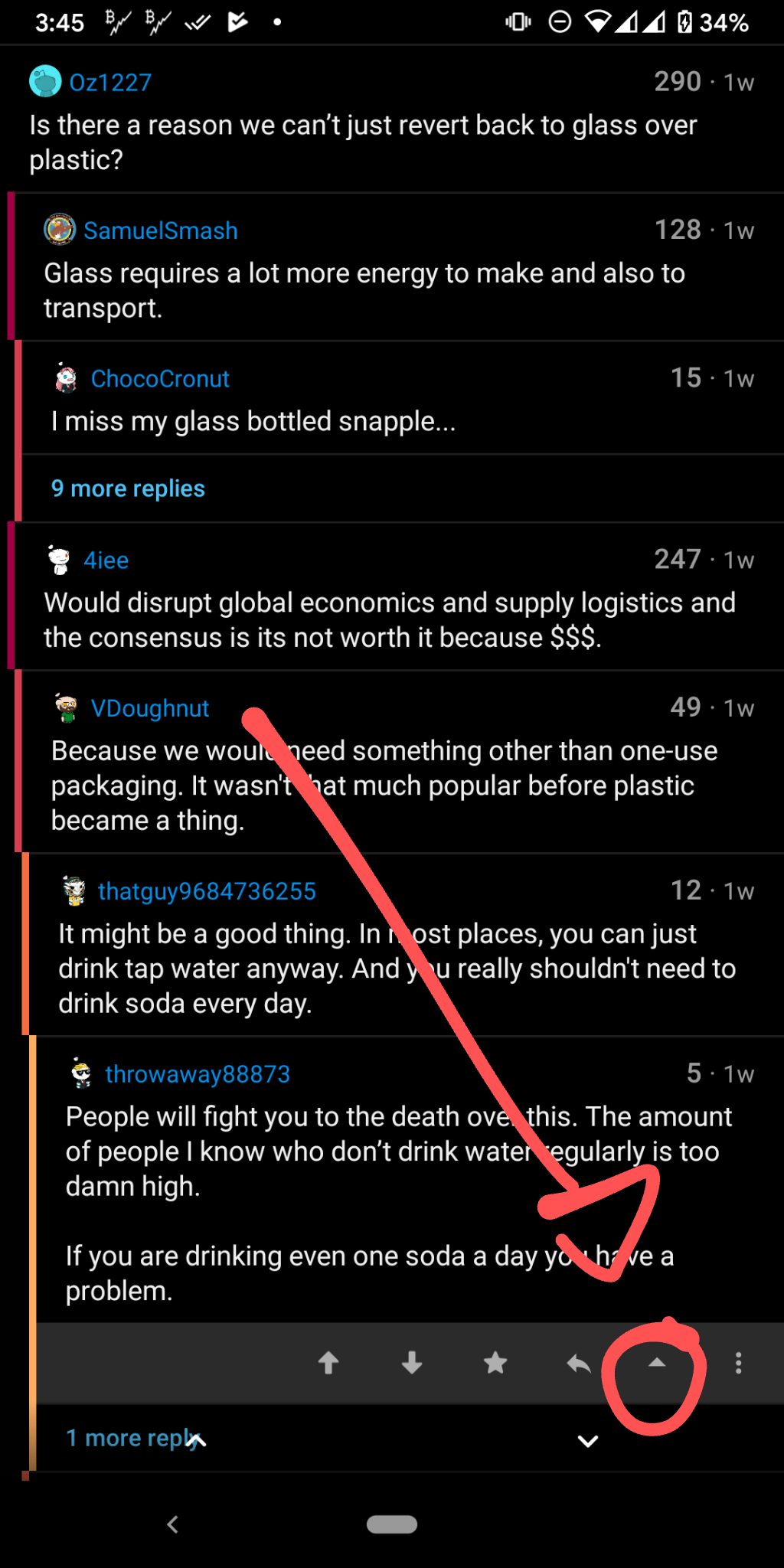Tap the home navigation pill
The height and width of the screenshot is (1568, 784).
tap(391, 1524)
